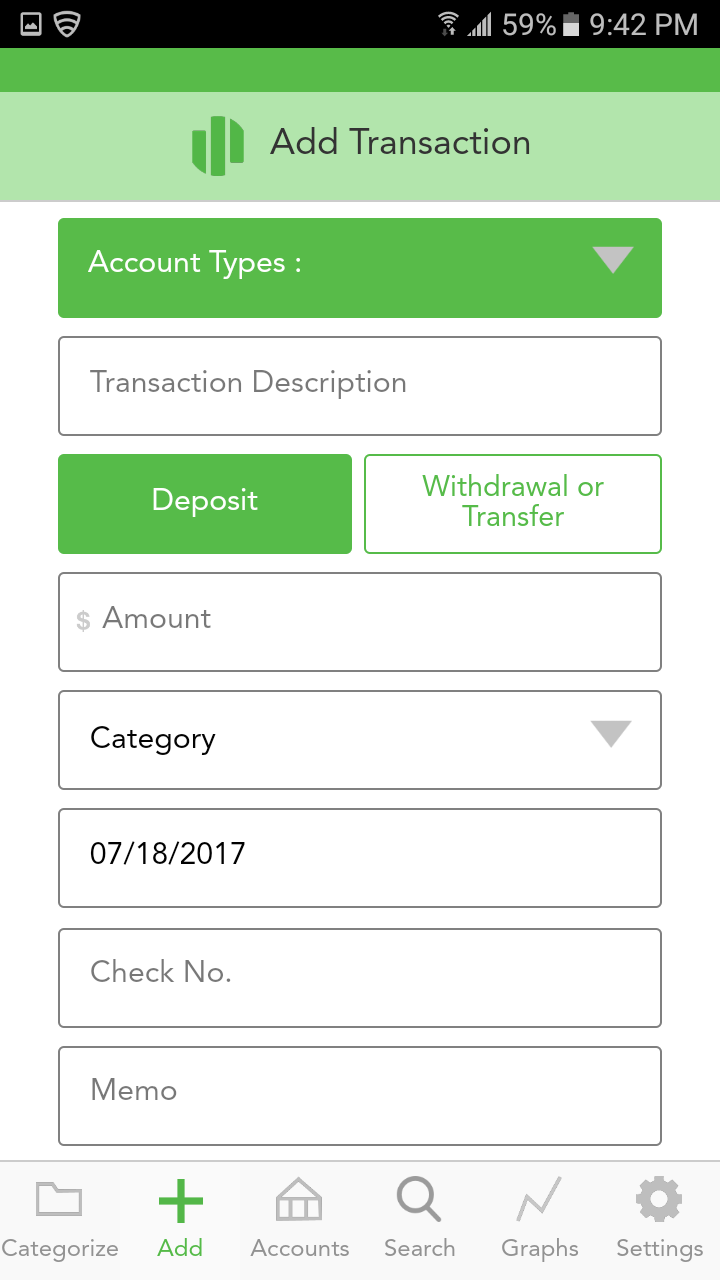This screenshot has height=1280, width=720.
Task: Open the Categorize folder icon
Action: (60, 1200)
